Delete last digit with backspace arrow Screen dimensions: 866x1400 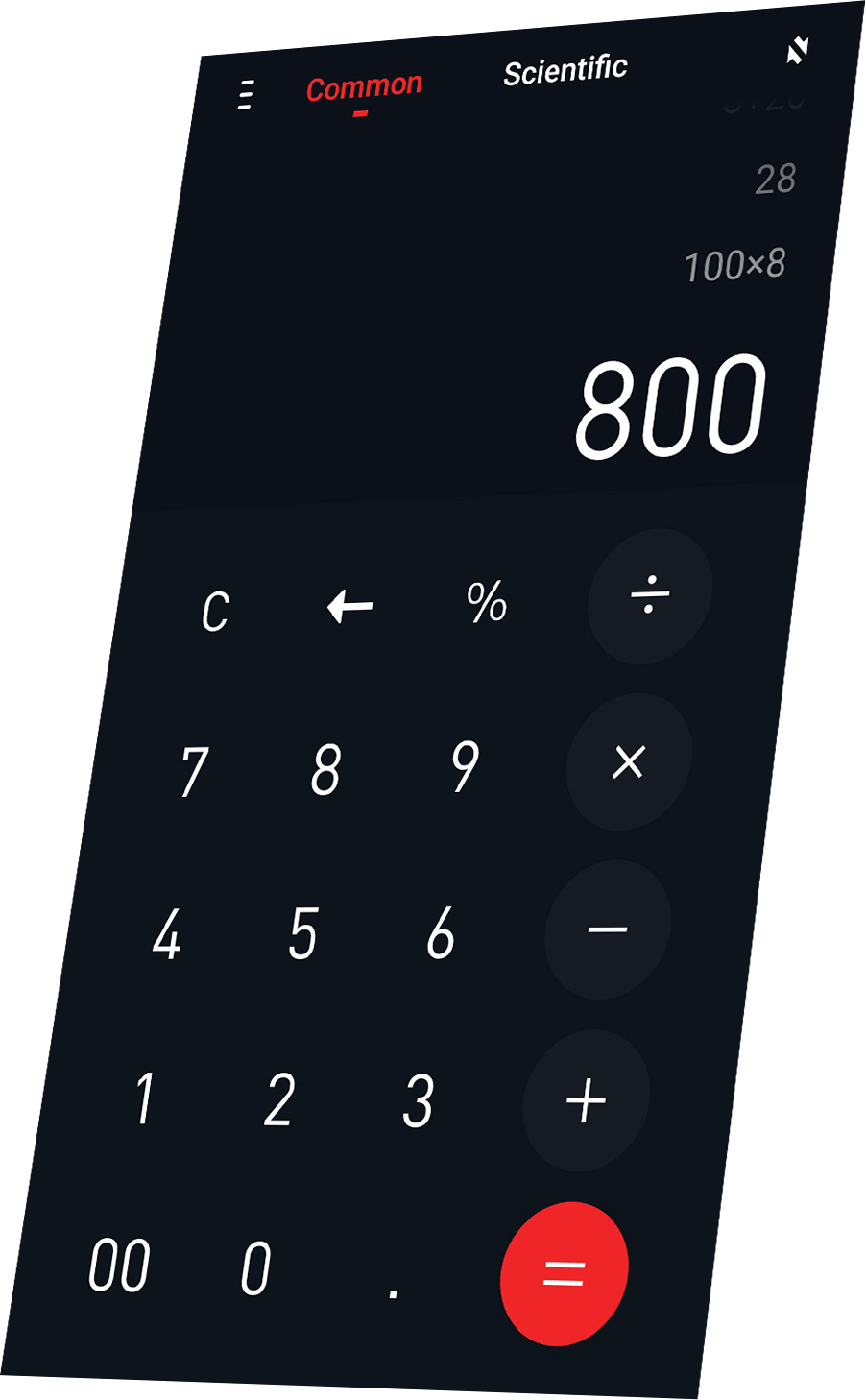click(x=350, y=607)
